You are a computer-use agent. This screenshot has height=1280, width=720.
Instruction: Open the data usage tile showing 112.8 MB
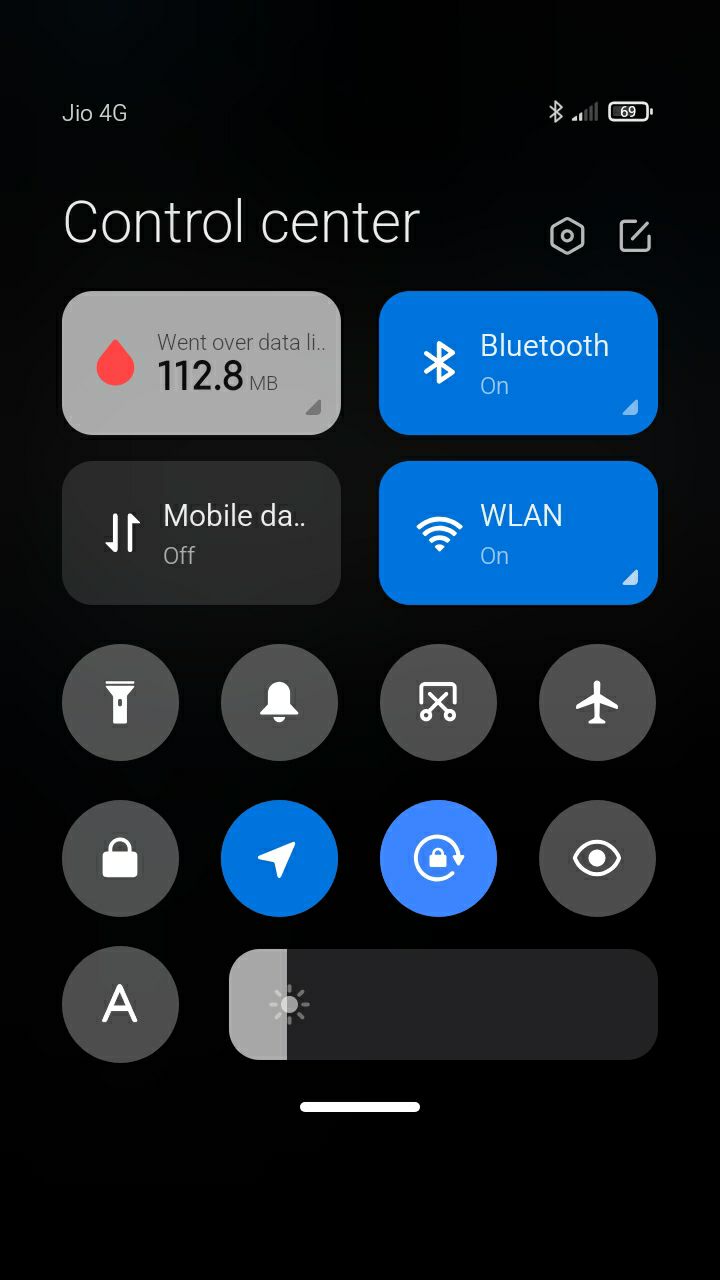201,362
